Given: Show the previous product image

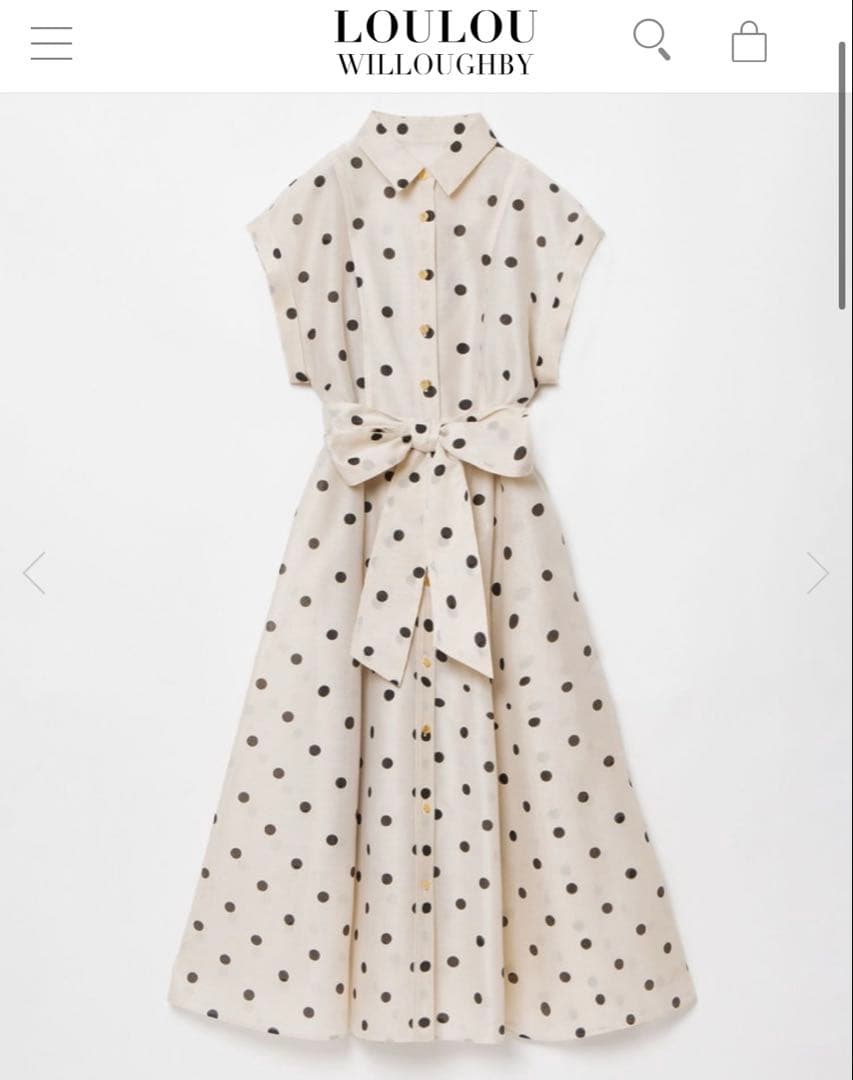Looking at the screenshot, I should [34, 573].
